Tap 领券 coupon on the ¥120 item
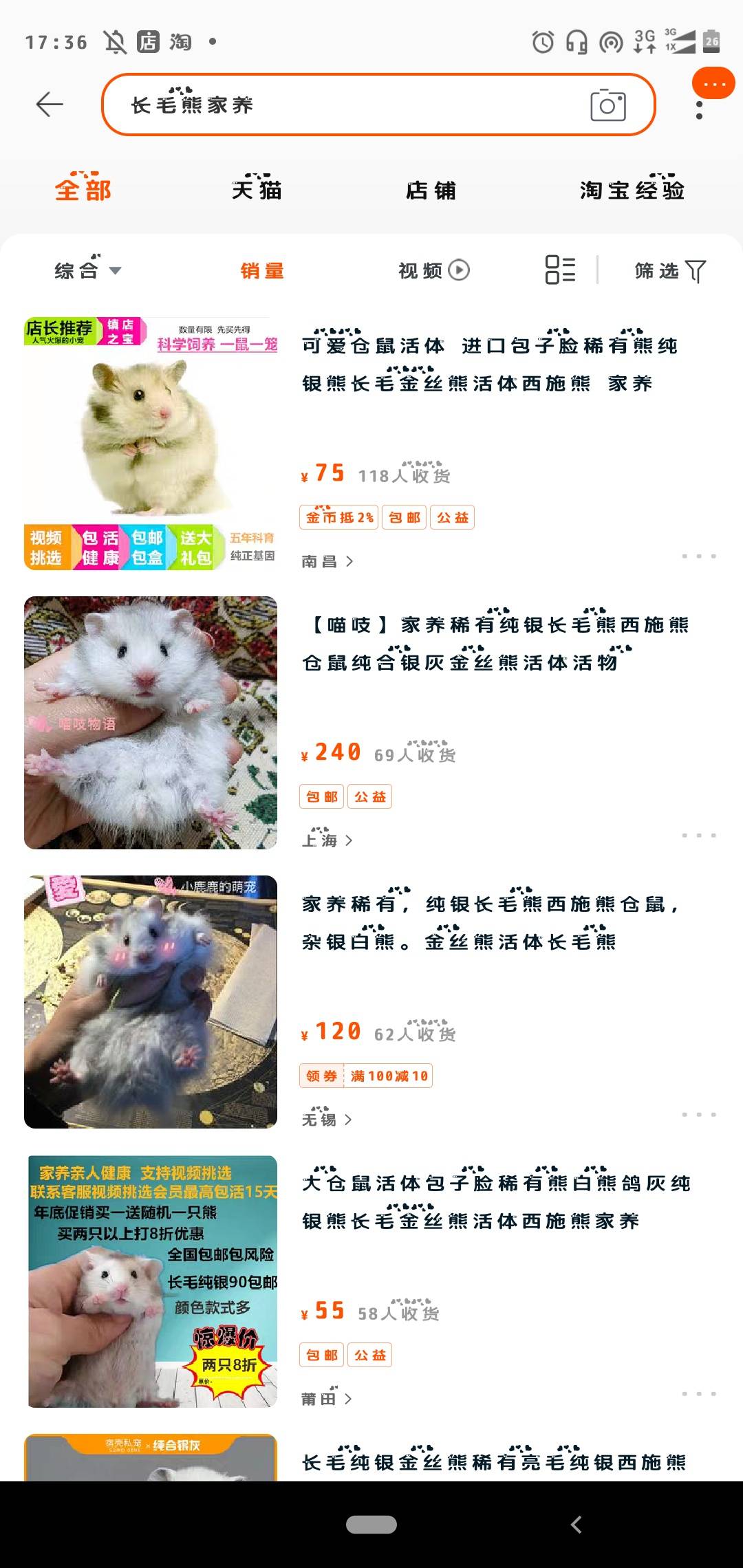The image size is (743, 1568). point(321,1076)
